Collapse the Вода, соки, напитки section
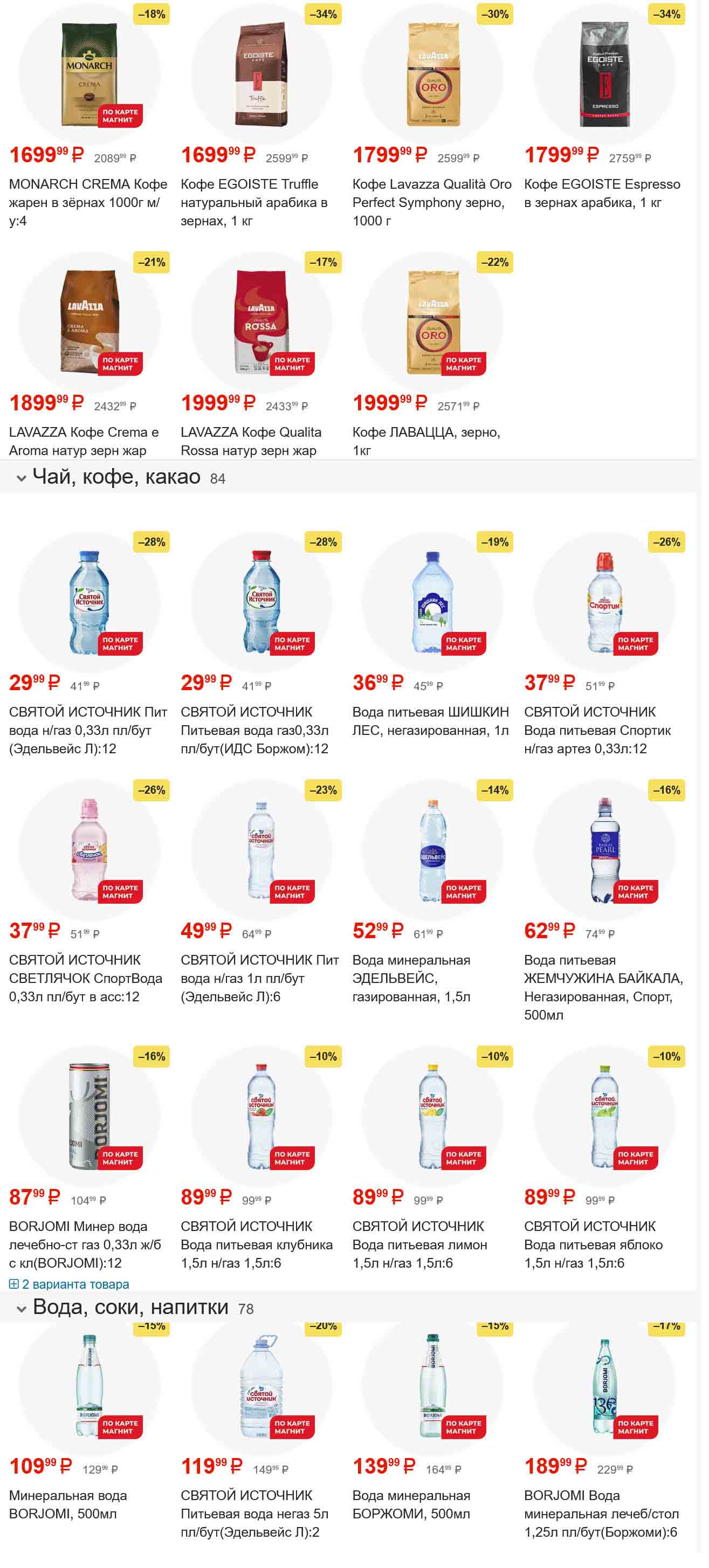709x1568 pixels. click(x=22, y=1309)
